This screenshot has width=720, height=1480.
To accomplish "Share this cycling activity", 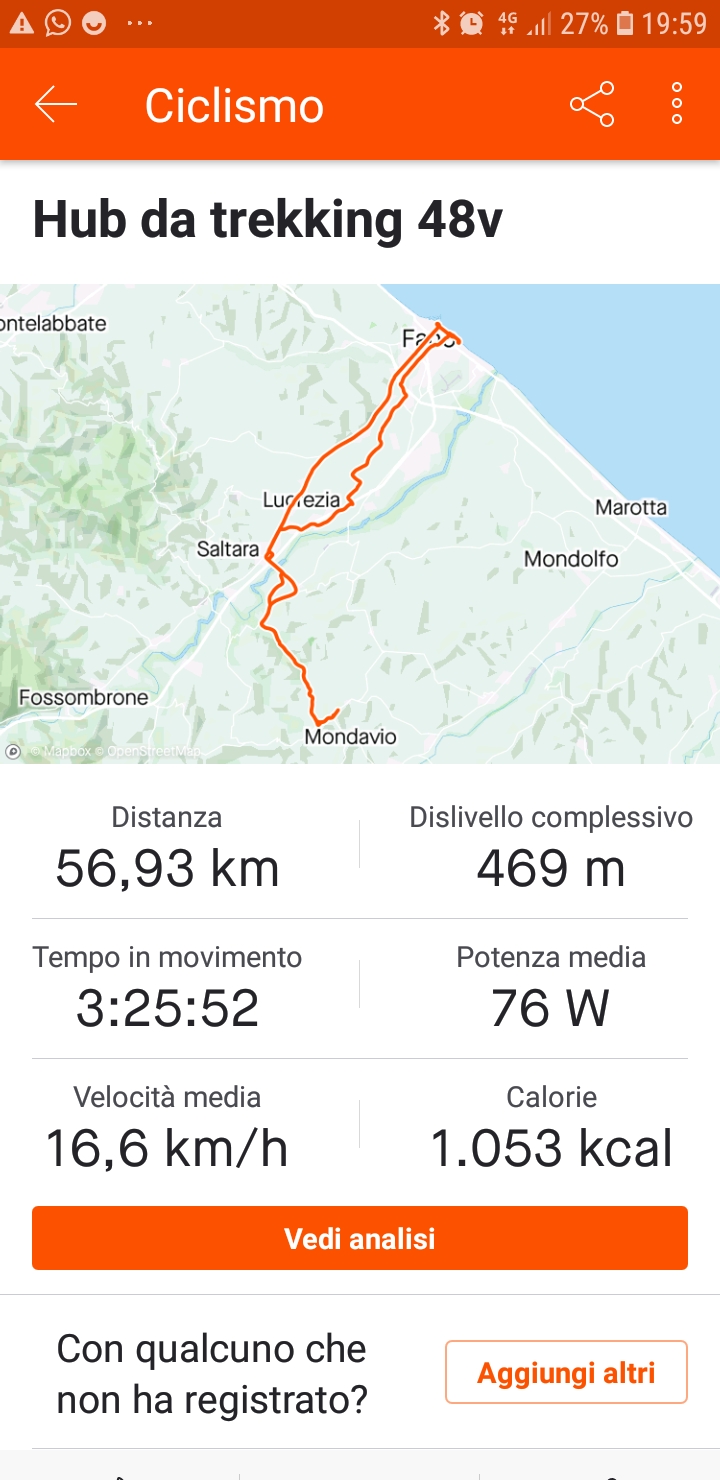I will tap(592, 104).
